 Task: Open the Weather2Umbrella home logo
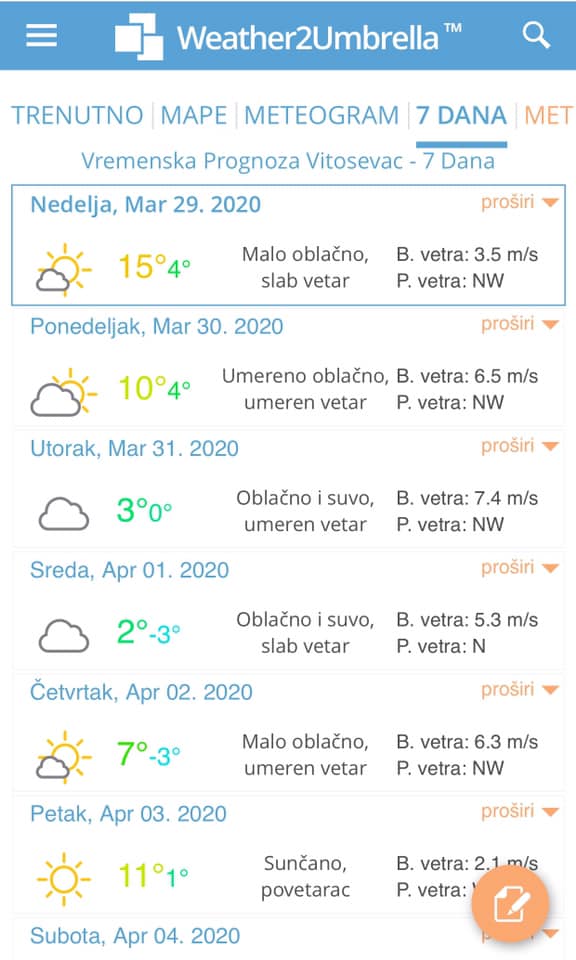point(288,37)
